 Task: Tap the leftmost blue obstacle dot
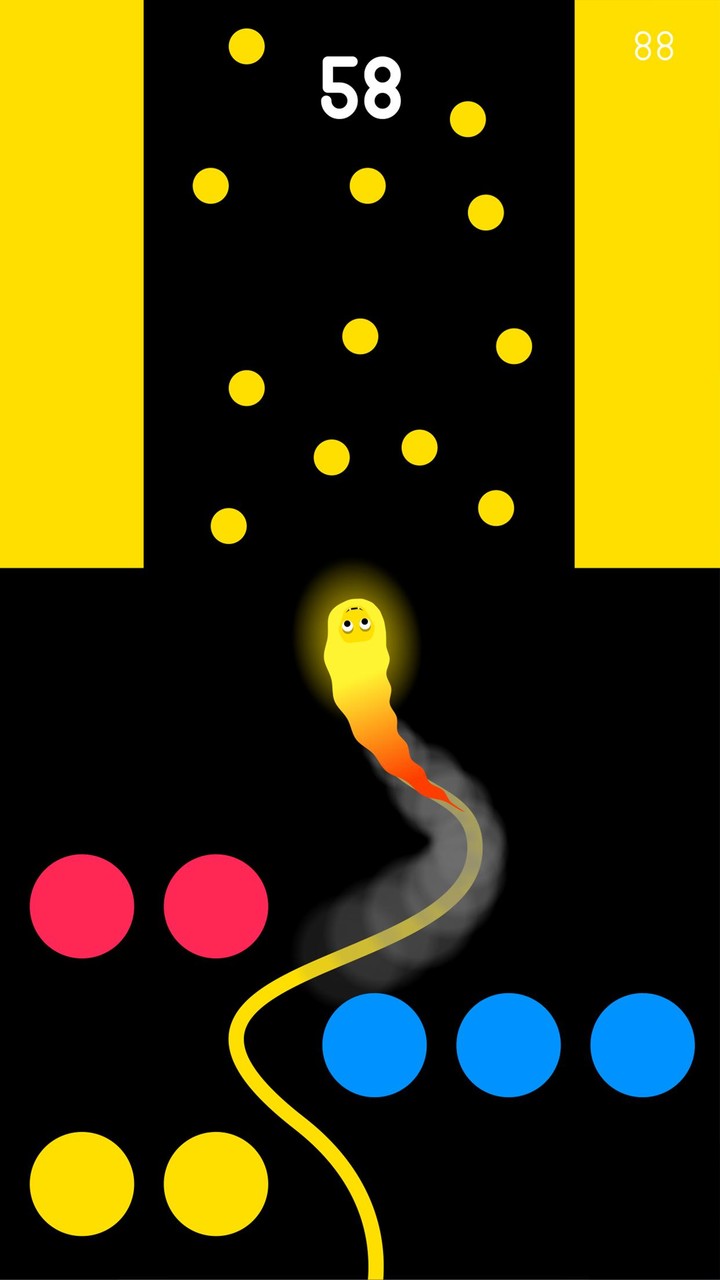(x=375, y=1044)
